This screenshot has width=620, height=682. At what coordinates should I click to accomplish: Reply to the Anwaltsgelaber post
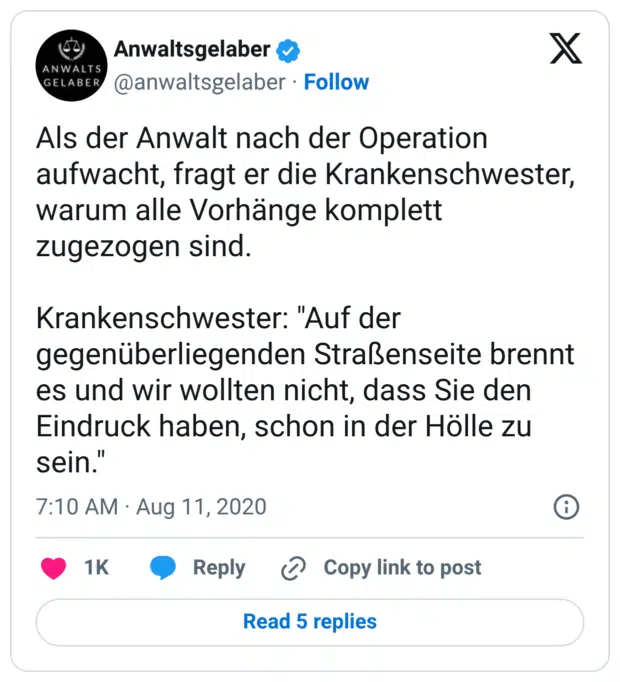198,568
